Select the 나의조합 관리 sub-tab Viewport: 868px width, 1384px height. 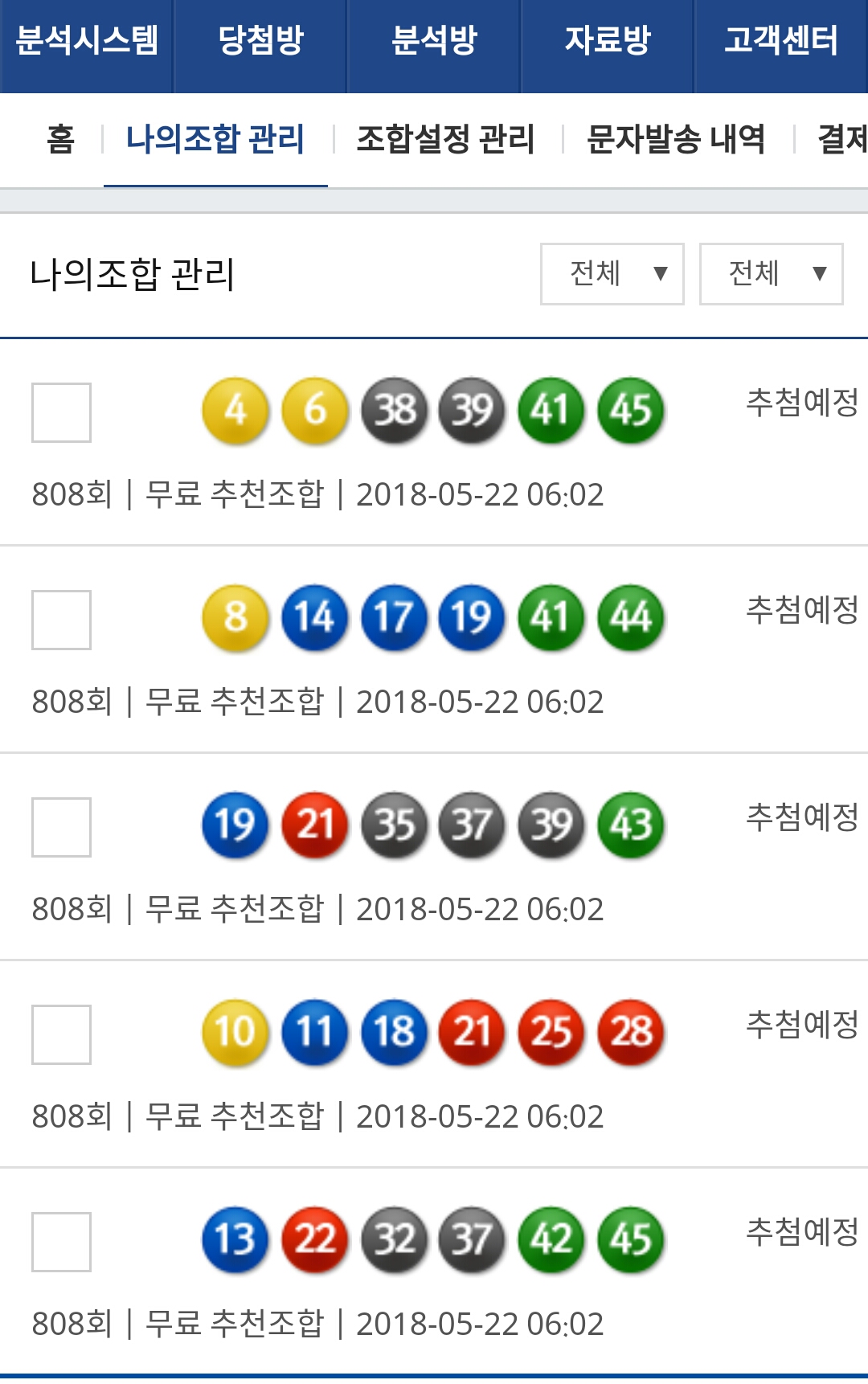215,140
